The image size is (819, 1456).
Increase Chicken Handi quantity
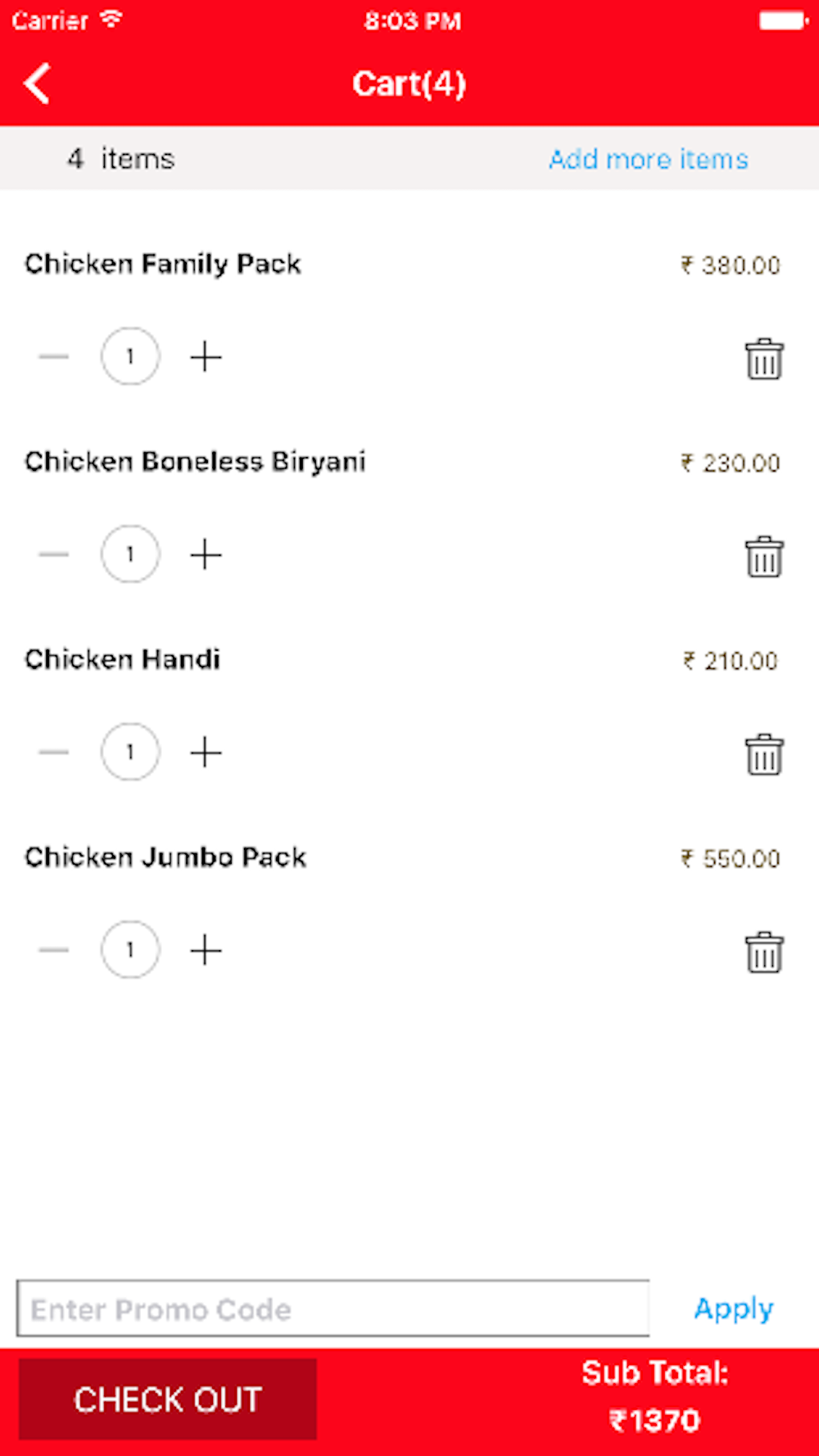tap(206, 752)
